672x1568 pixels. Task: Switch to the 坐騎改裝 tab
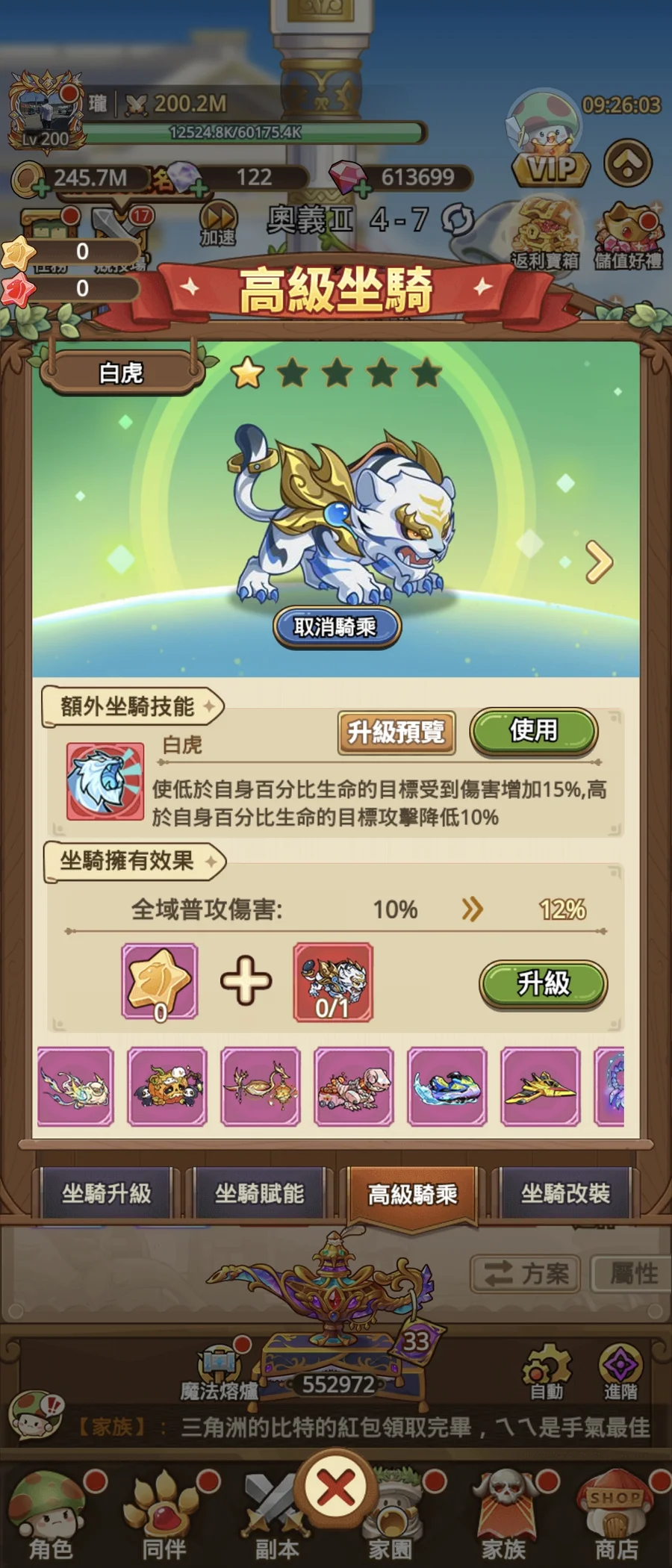[565, 1194]
